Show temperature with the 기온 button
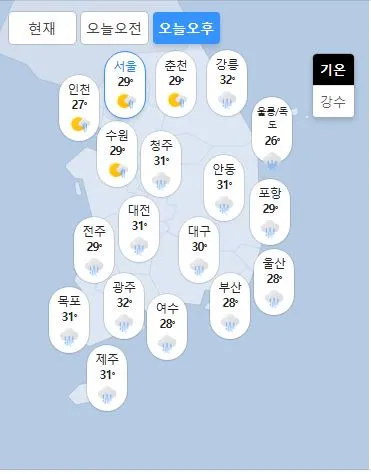The image size is (371, 474). (x=333, y=70)
